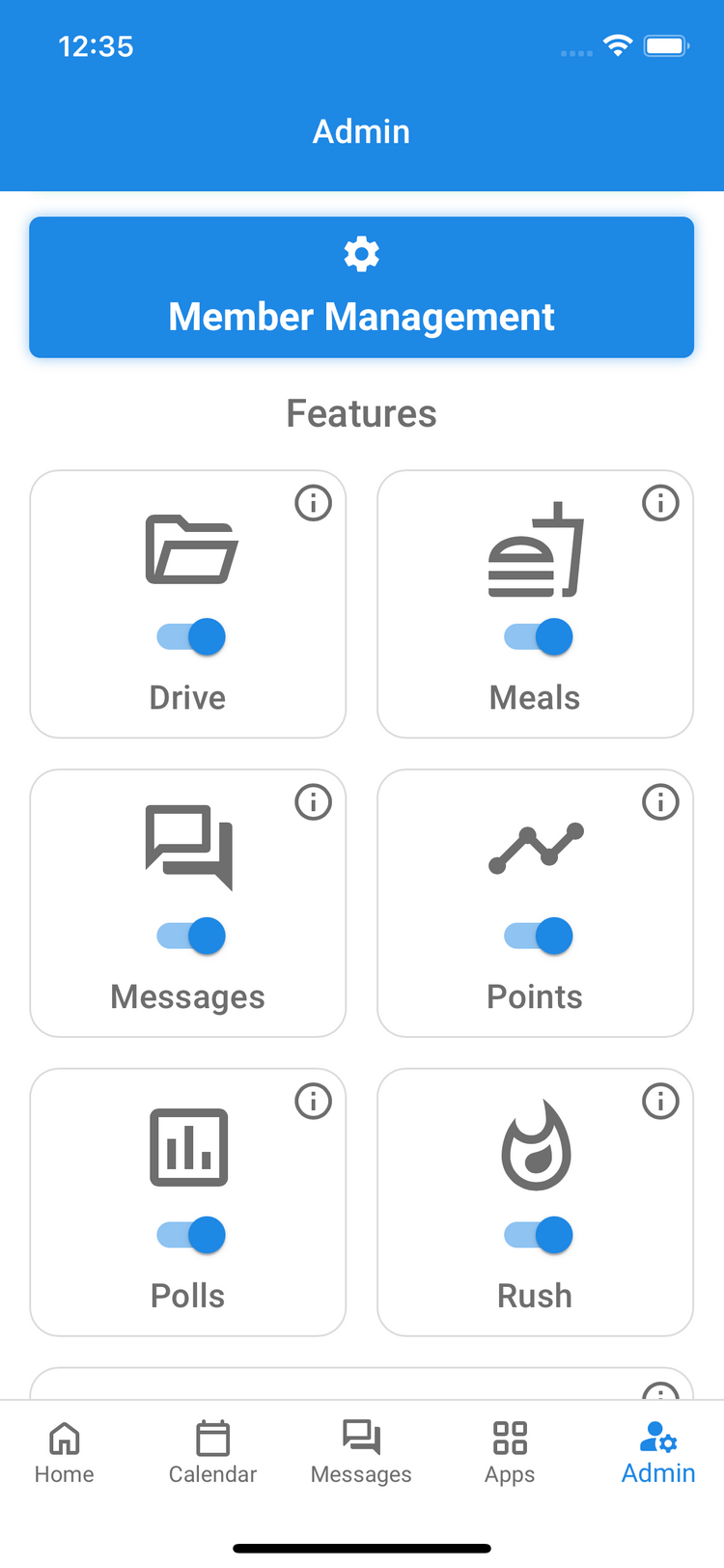Toggle the Polls feature off
Viewport: 724px width, 1568px height.
191,1235
